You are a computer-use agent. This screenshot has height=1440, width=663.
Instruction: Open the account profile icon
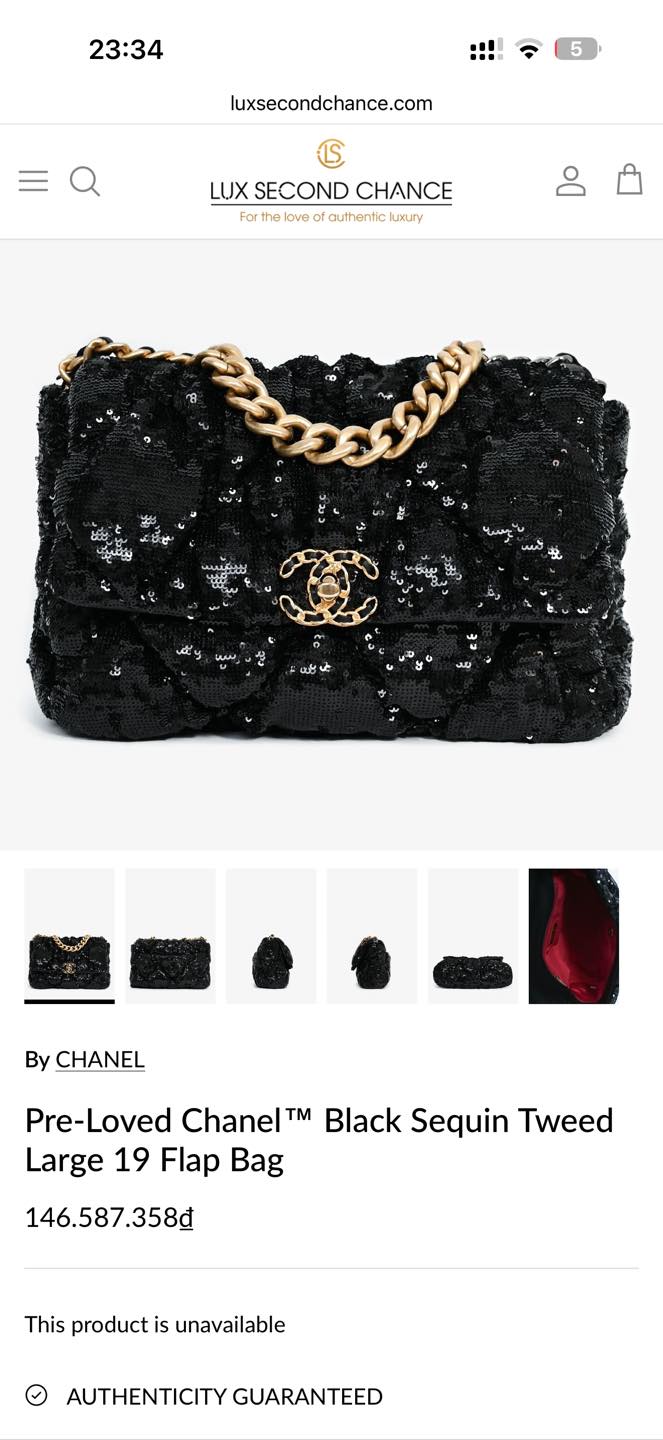570,181
